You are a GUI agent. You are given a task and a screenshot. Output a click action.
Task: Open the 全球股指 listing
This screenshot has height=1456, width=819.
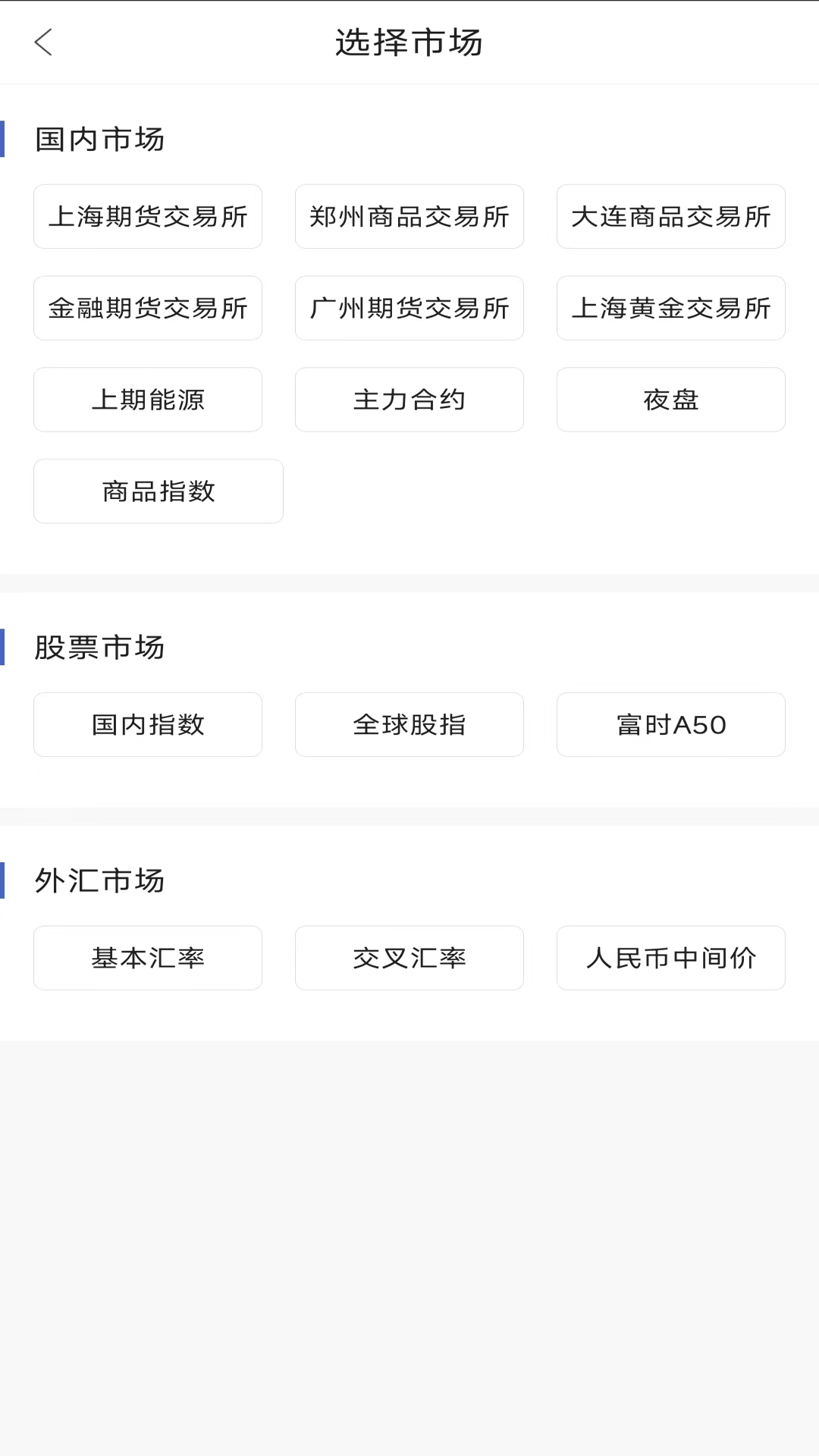409,724
